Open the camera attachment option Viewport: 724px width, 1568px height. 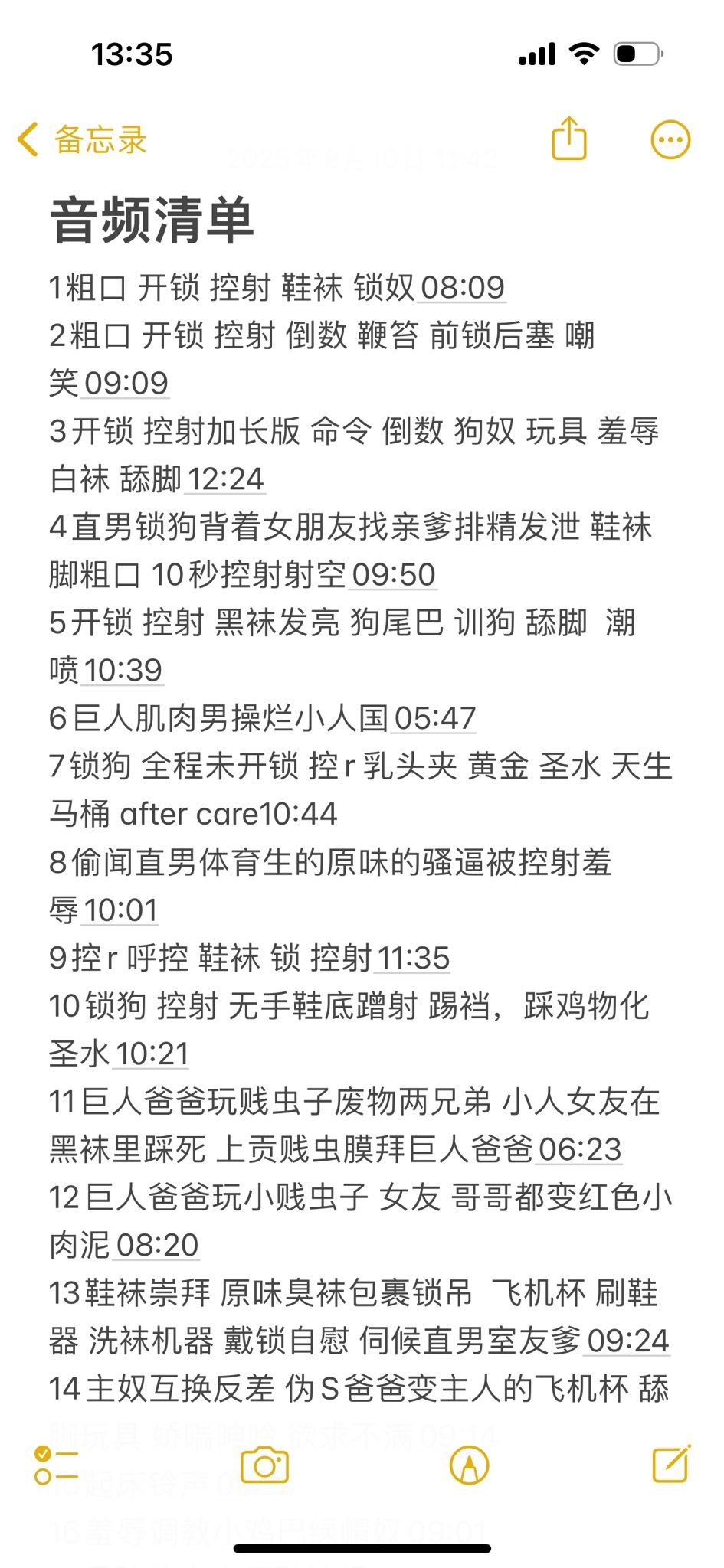(264, 1466)
